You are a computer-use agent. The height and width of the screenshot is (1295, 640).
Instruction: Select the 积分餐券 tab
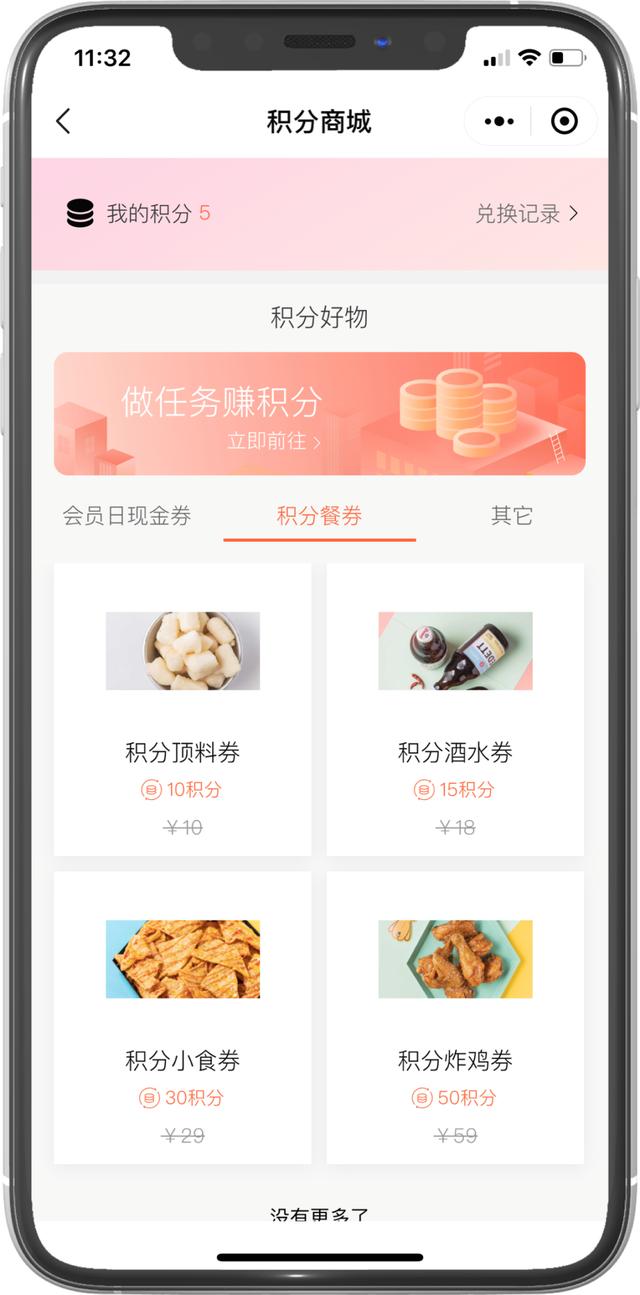319,516
